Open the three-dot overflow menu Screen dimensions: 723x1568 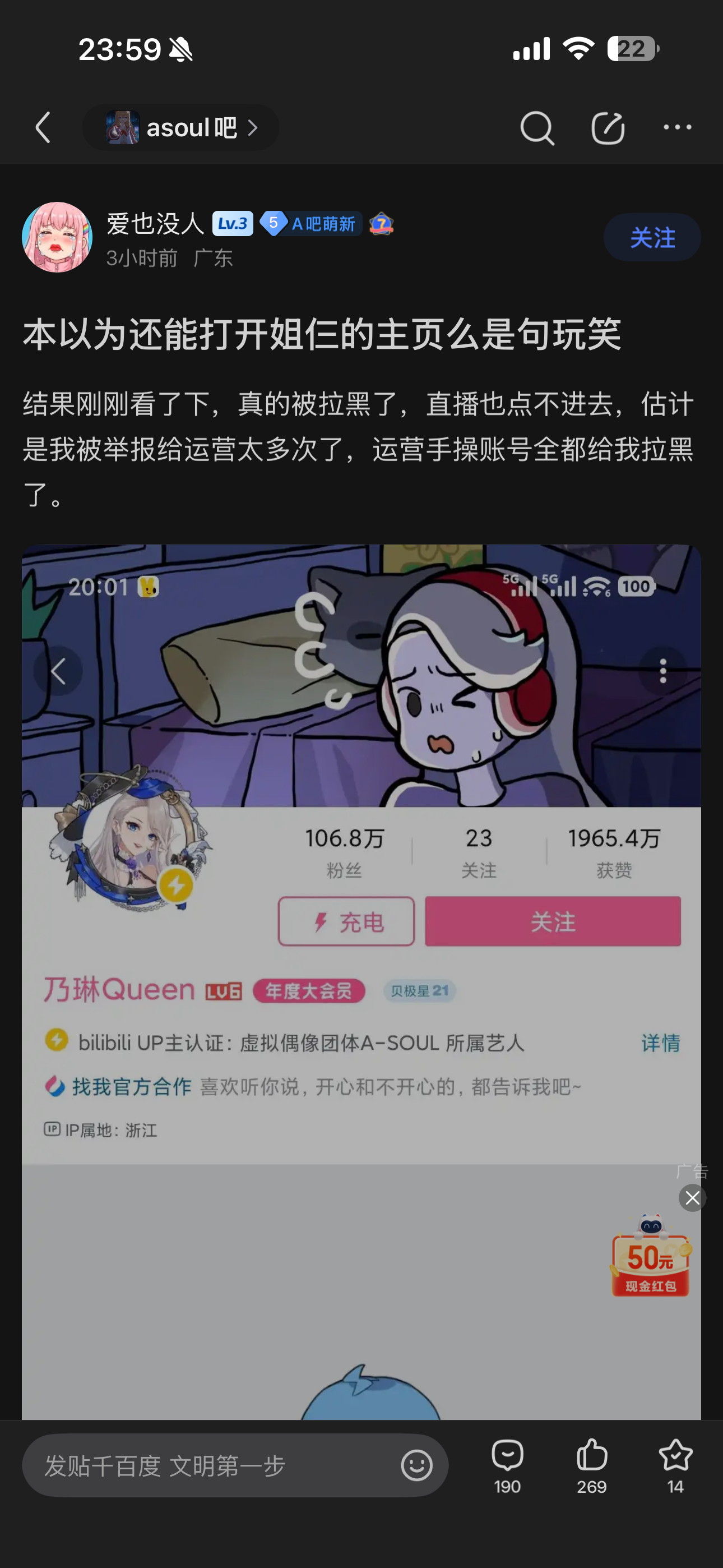[678, 128]
